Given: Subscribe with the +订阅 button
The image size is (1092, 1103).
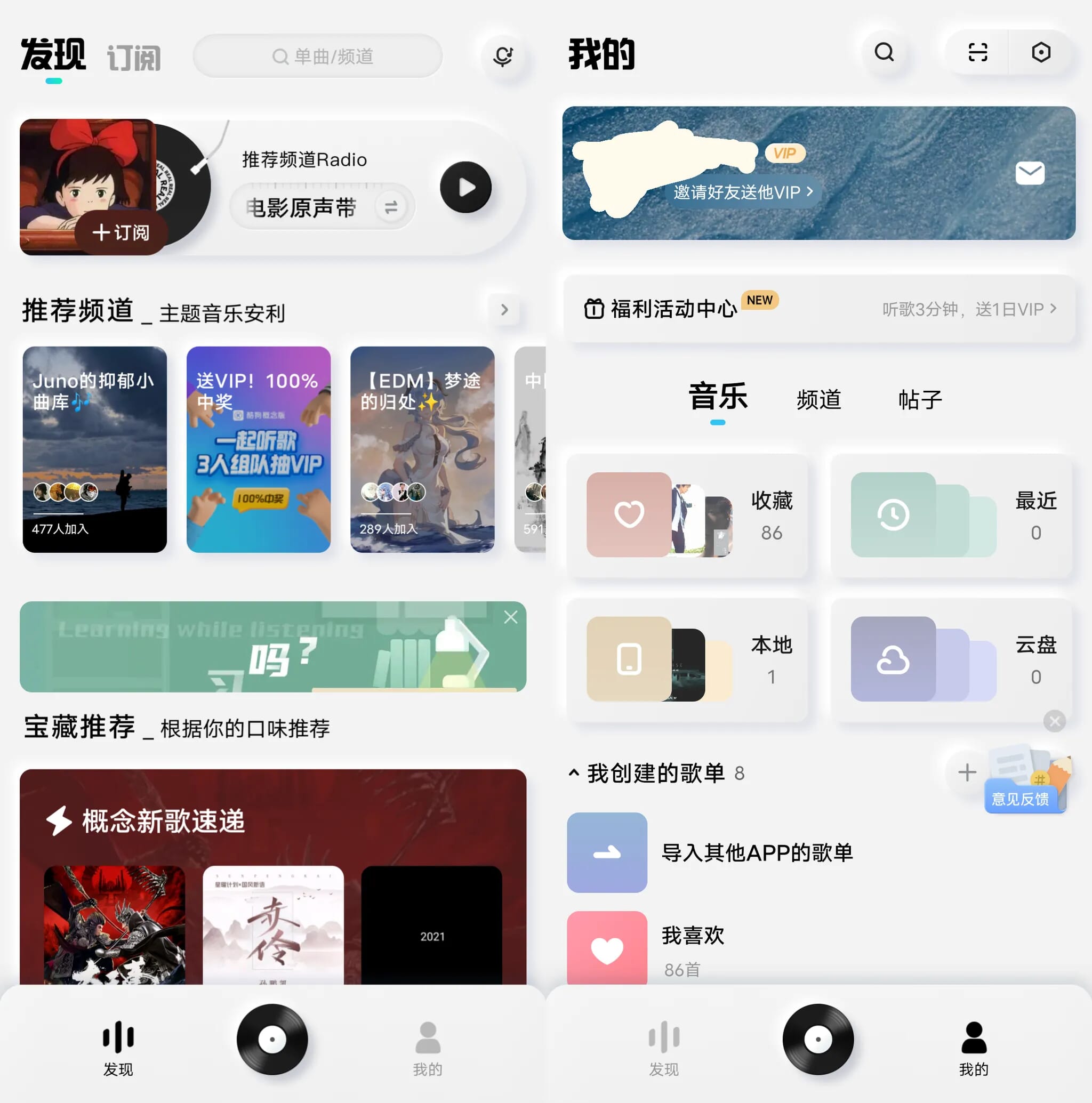Looking at the screenshot, I should [x=121, y=232].
